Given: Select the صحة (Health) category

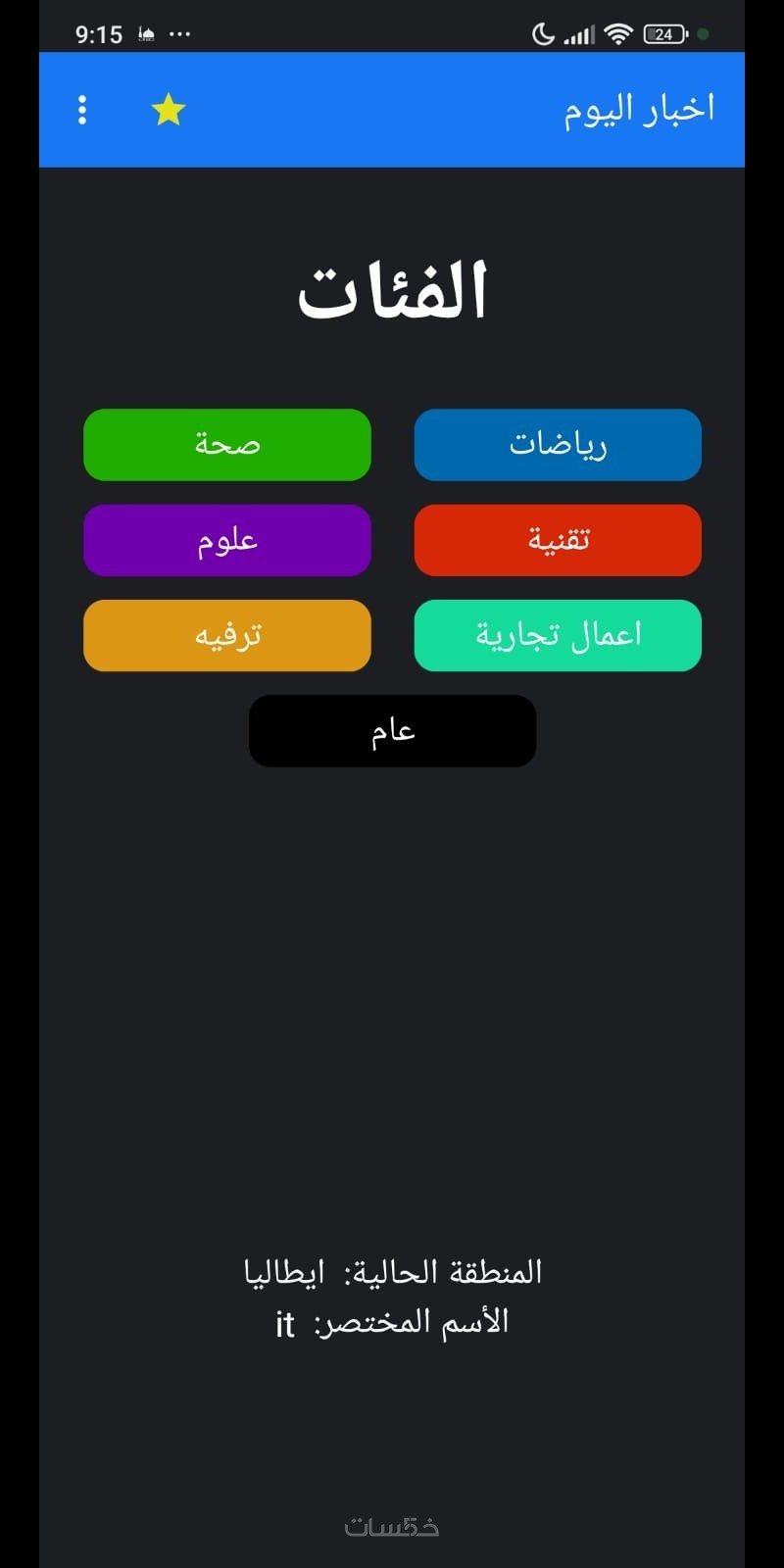Looking at the screenshot, I should click(227, 445).
